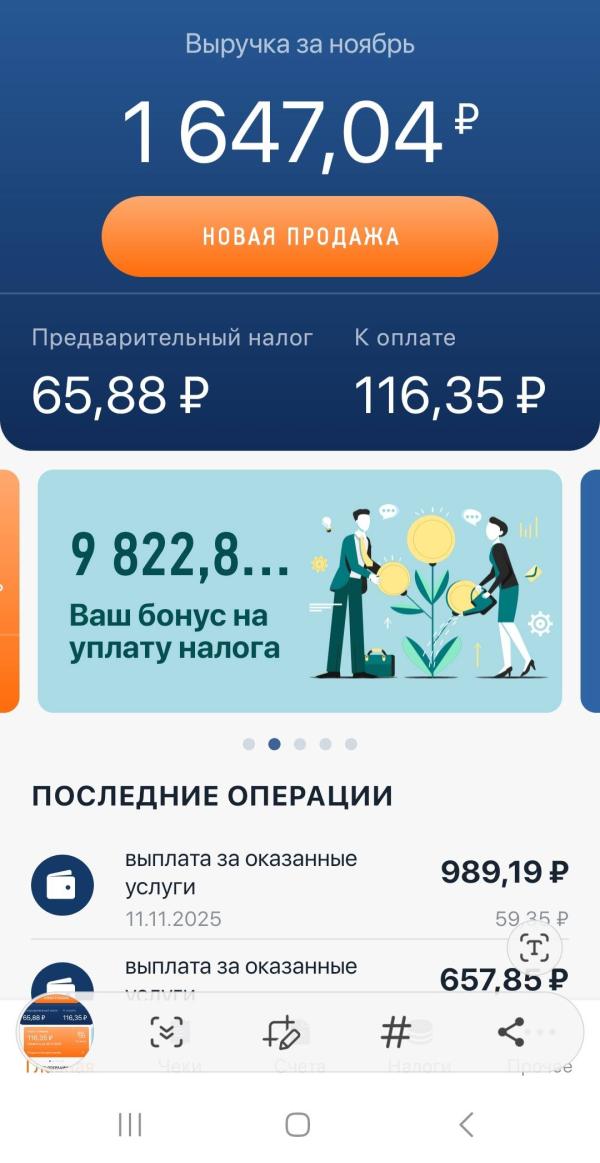Go back with the system back button
The height and width of the screenshot is (1163, 600).
[x=466, y=1124]
